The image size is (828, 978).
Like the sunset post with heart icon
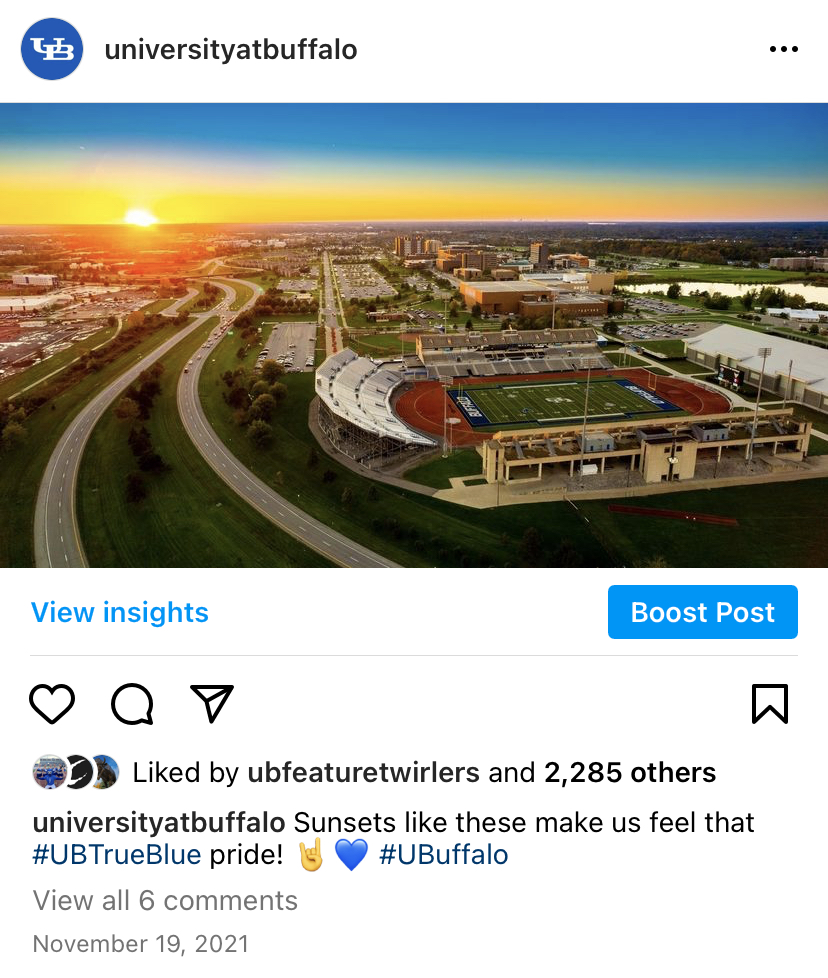52,704
